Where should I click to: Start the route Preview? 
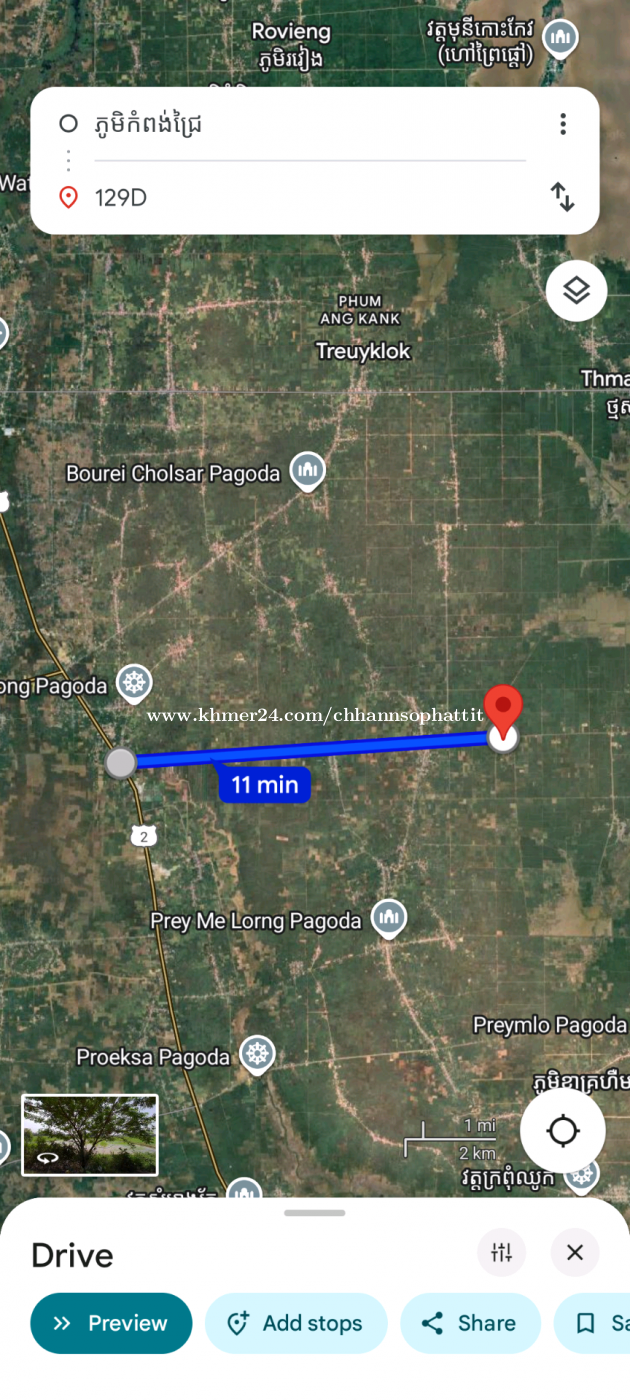pyautogui.click(x=111, y=1323)
